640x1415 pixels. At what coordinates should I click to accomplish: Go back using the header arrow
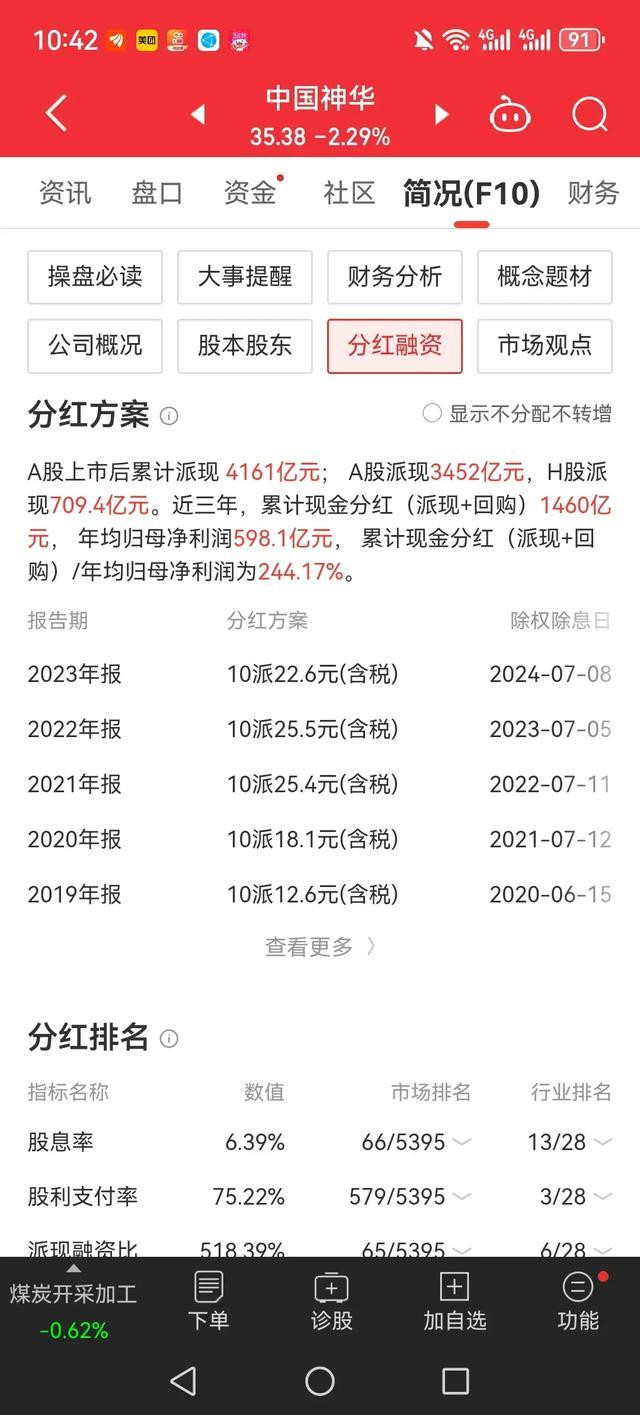(x=57, y=113)
